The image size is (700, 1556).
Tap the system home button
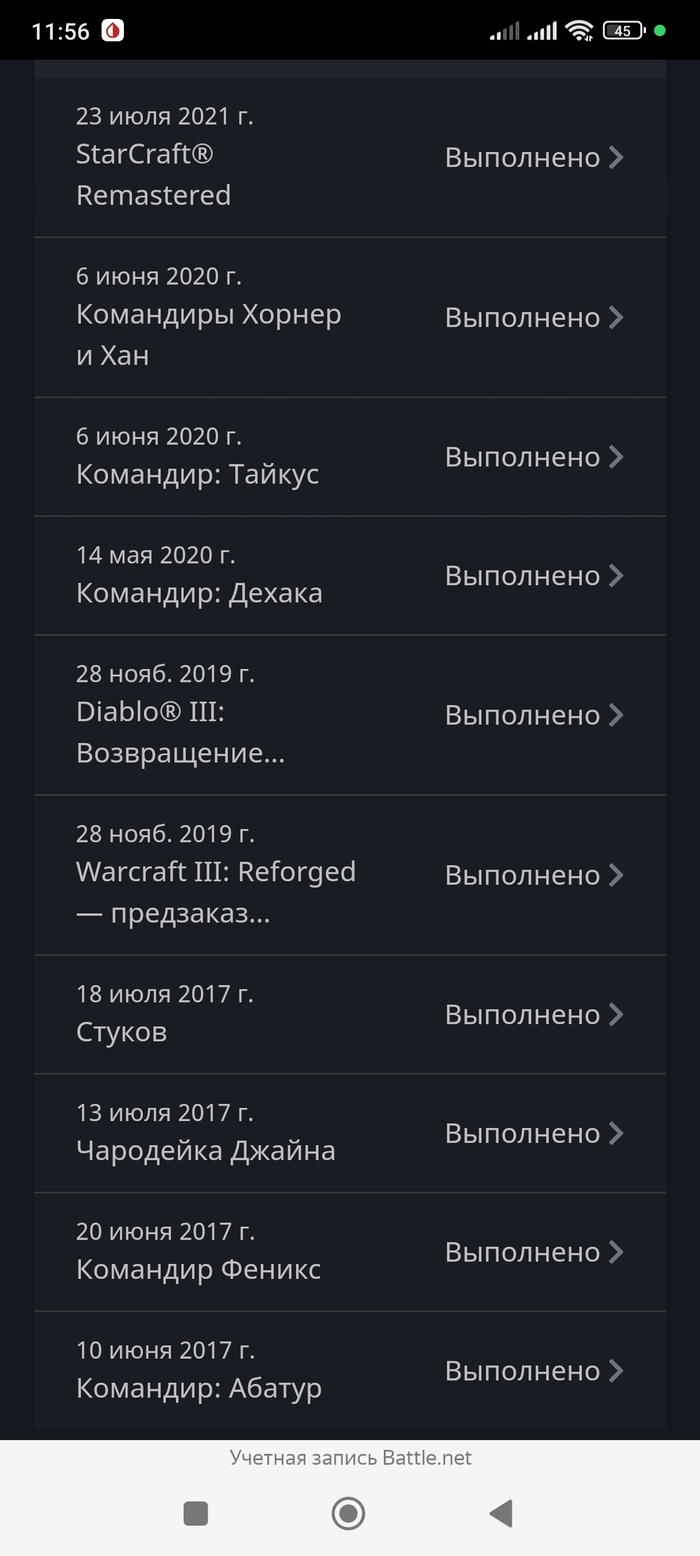pos(348,1513)
